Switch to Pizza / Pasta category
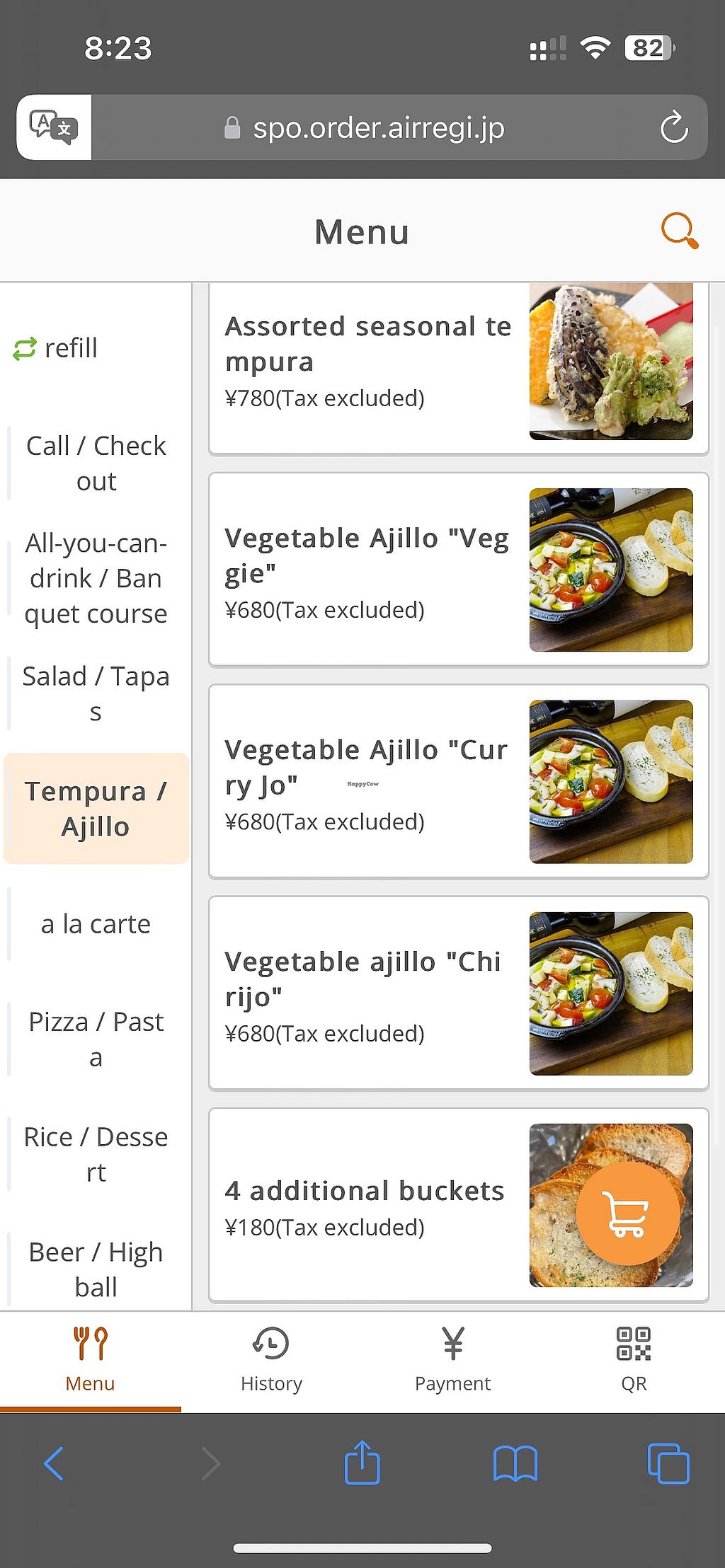 pyautogui.click(x=96, y=1039)
